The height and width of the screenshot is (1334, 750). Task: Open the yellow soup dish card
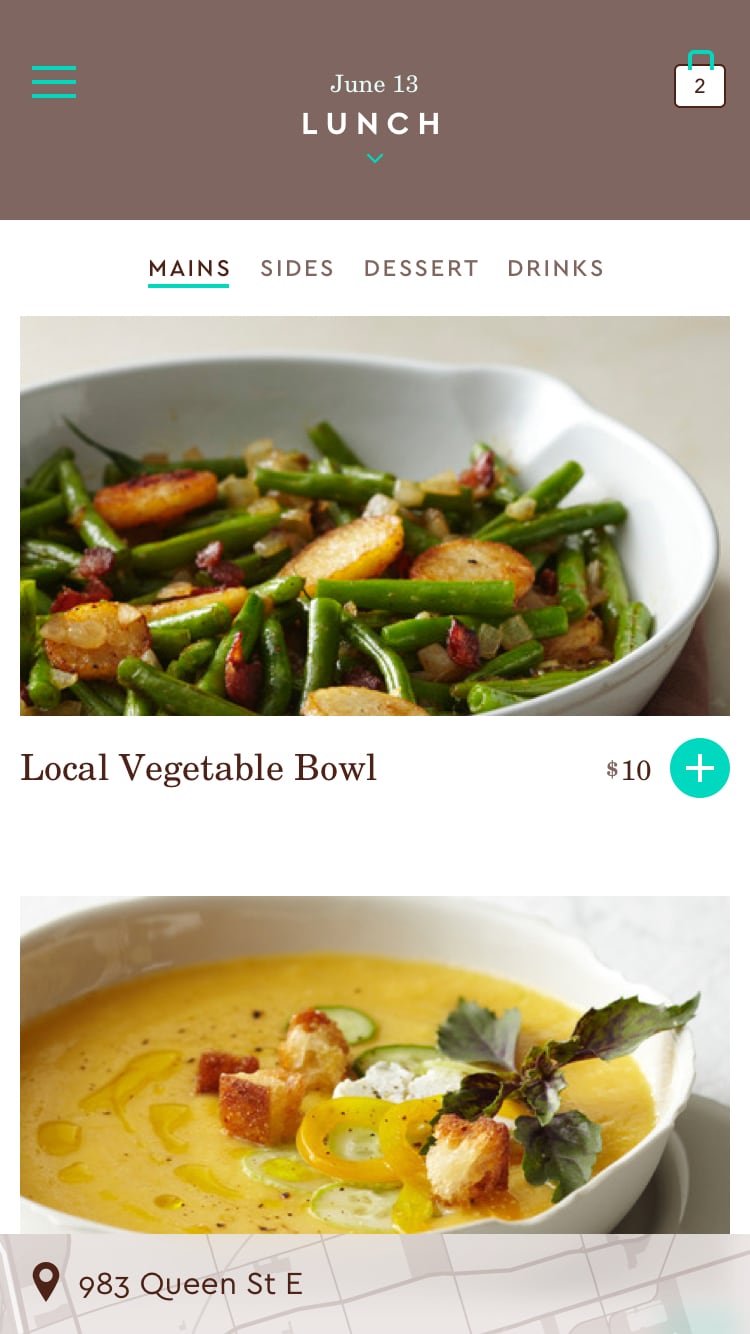click(375, 1064)
